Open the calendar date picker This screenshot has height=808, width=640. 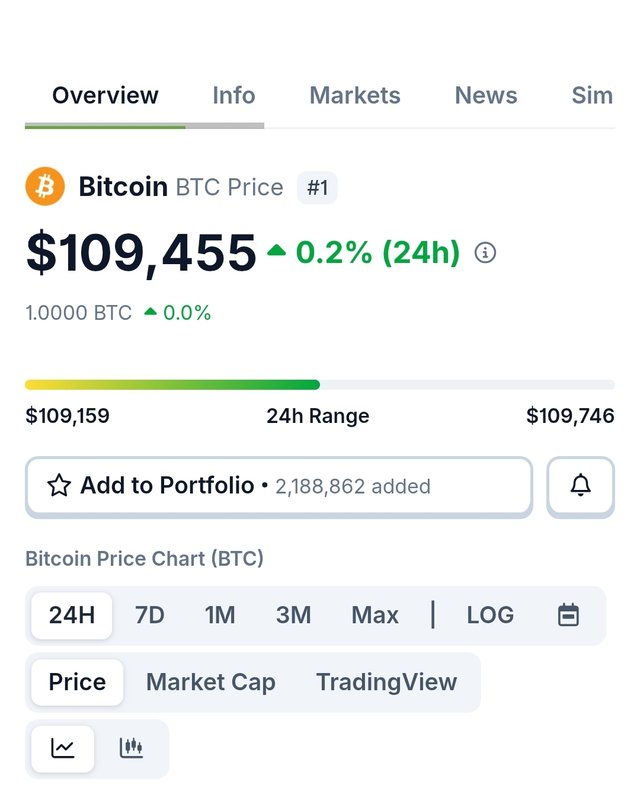click(x=568, y=615)
